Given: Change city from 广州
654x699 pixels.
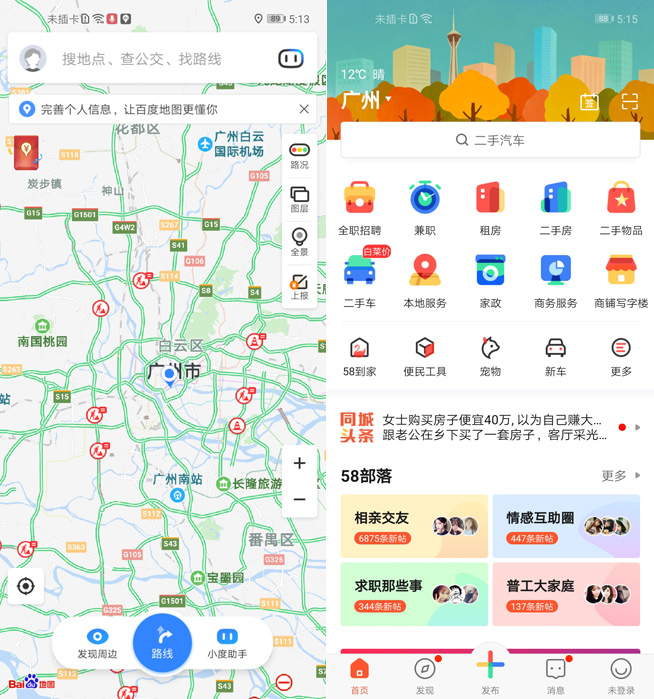Looking at the screenshot, I should 366,100.
